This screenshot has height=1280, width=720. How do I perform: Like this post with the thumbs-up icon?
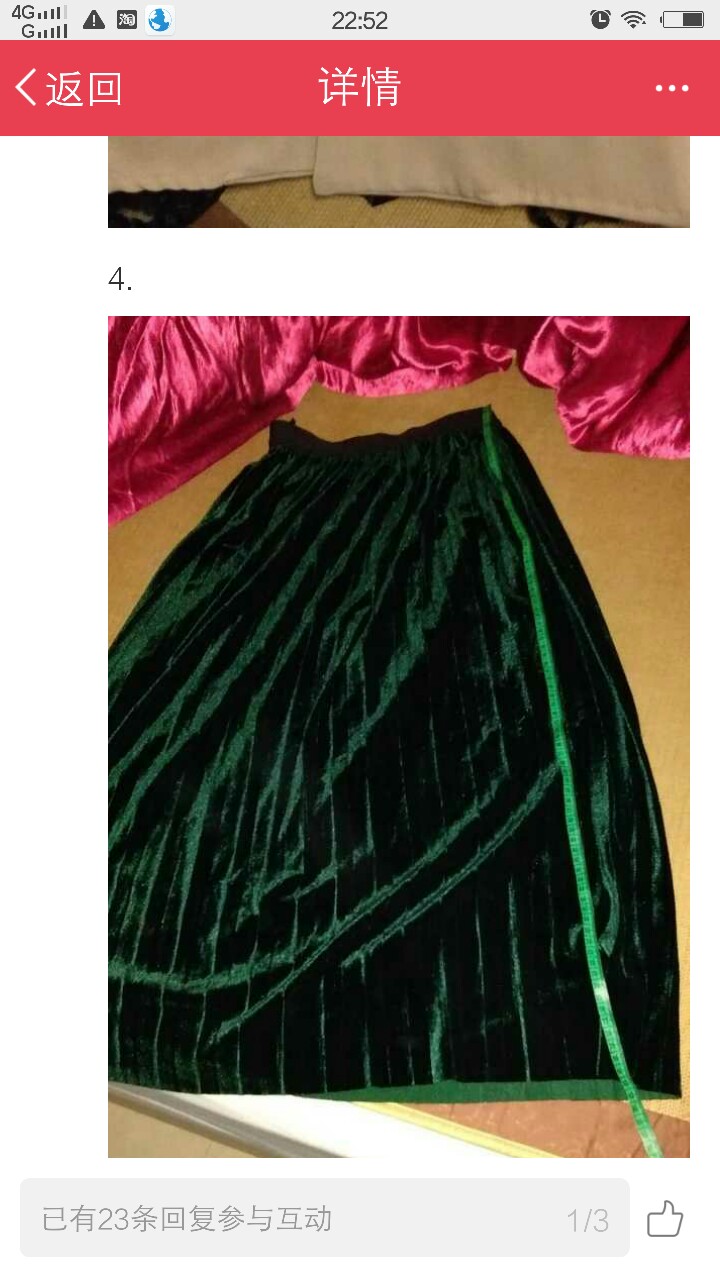pyautogui.click(x=665, y=1219)
